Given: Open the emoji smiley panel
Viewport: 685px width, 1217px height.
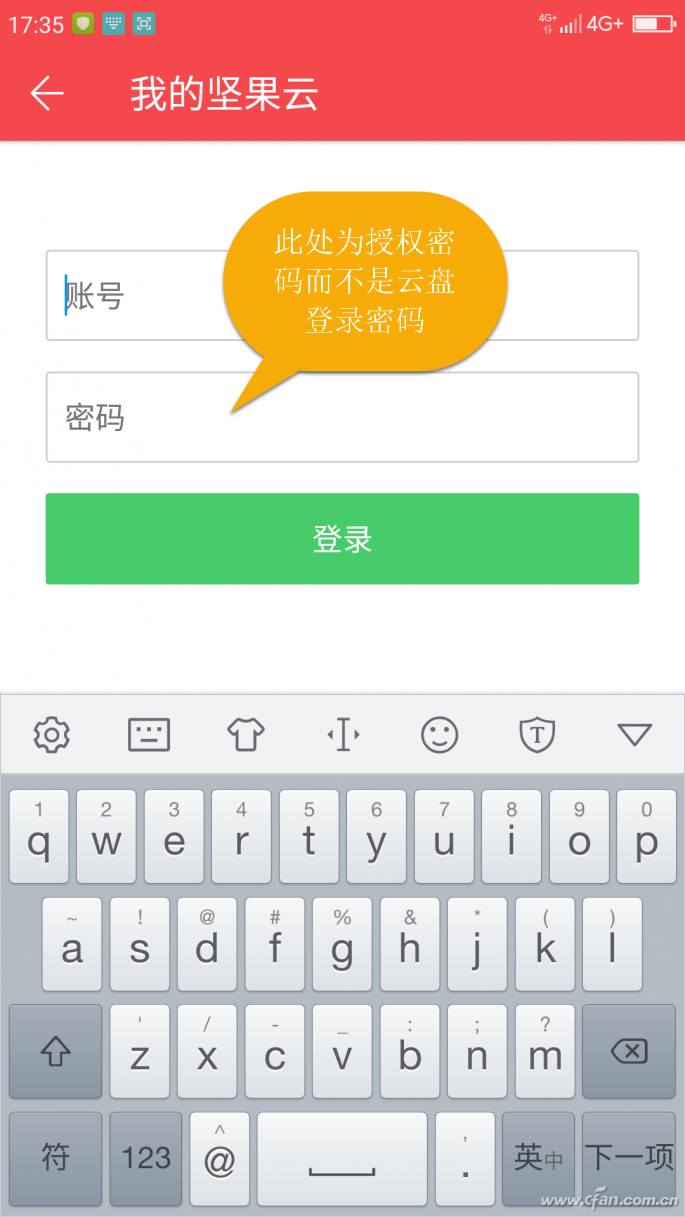Looking at the screenshot, I should pos(439,735).
